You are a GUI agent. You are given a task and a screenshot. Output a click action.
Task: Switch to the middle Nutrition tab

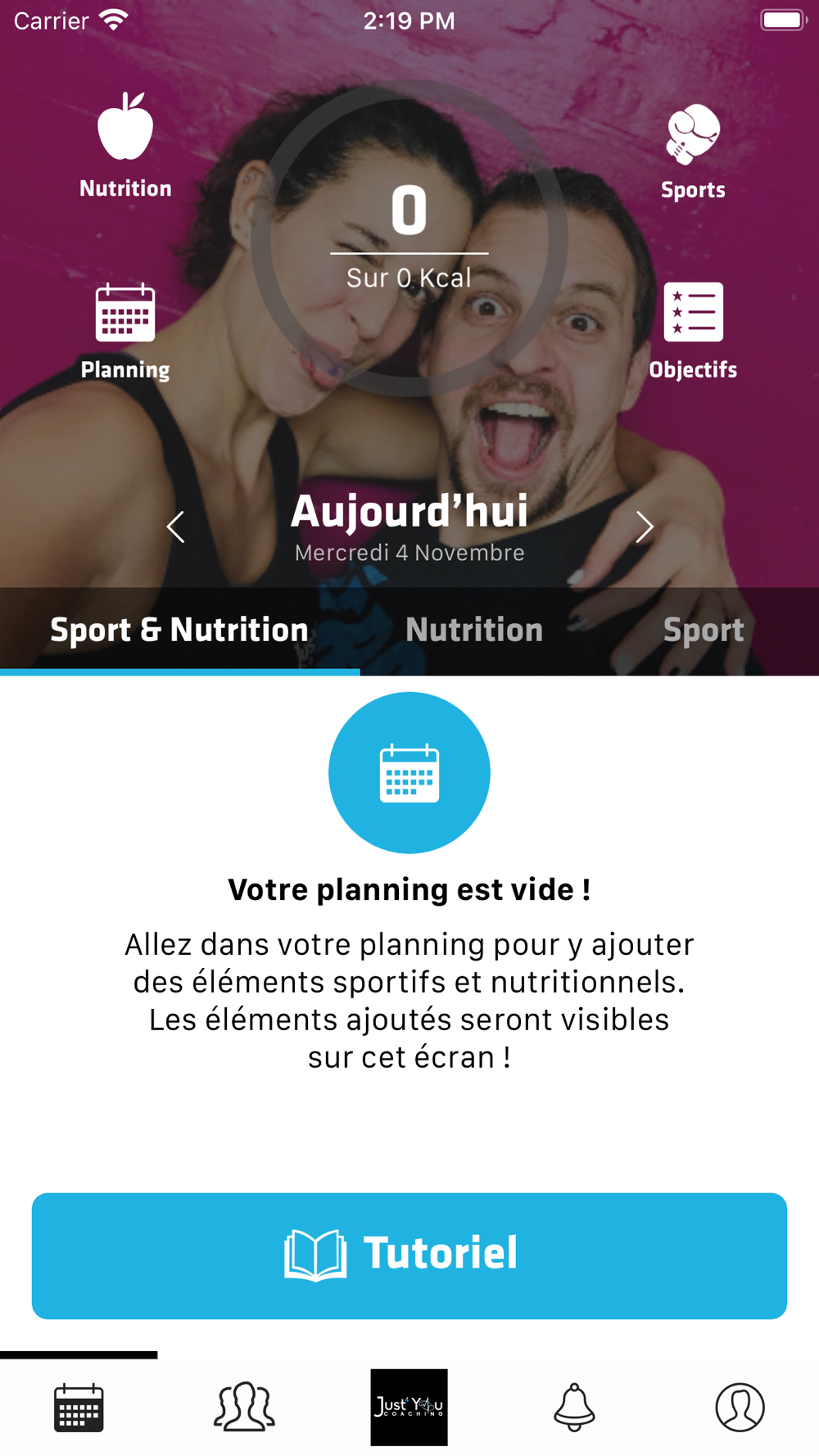click(x=474, y=630)
